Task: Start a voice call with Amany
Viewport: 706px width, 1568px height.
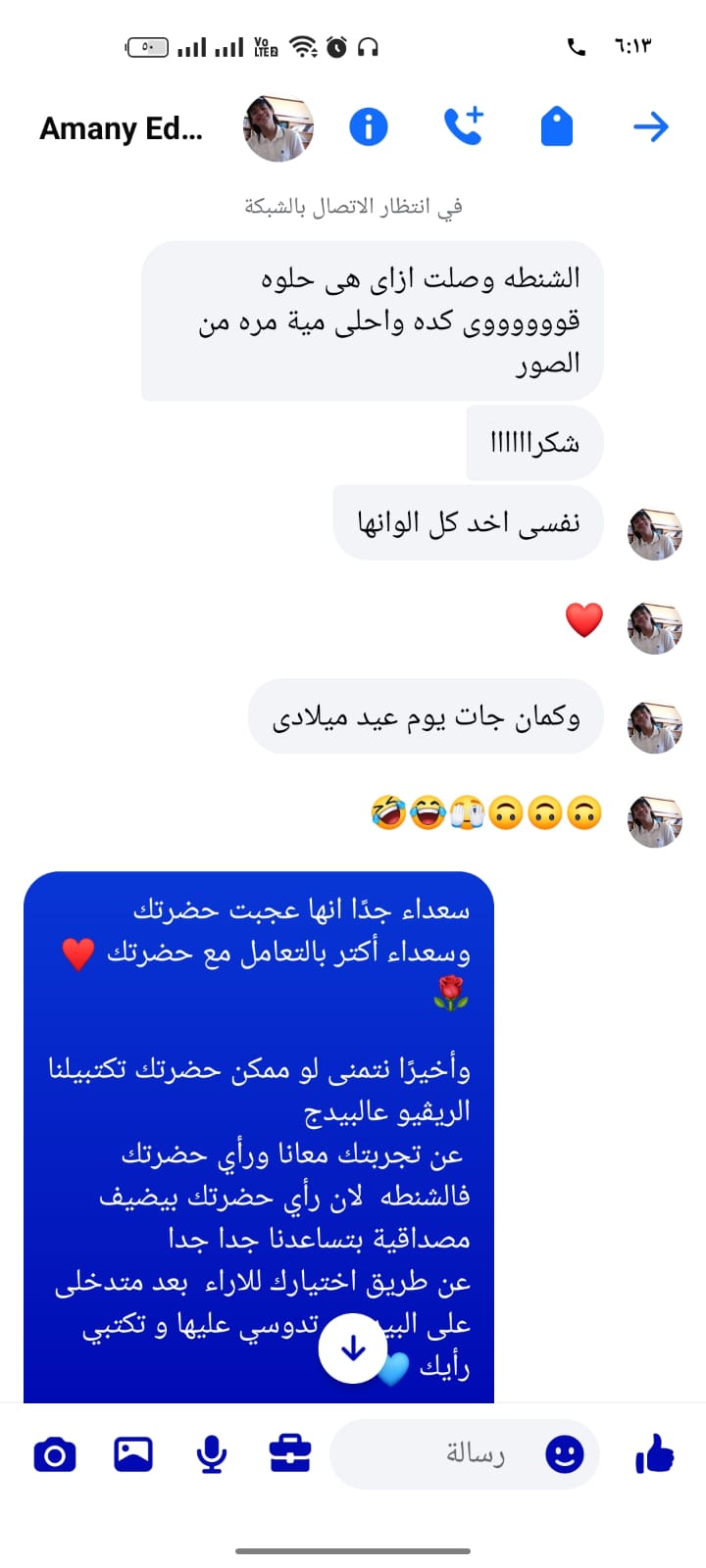Action: point(463,126)
